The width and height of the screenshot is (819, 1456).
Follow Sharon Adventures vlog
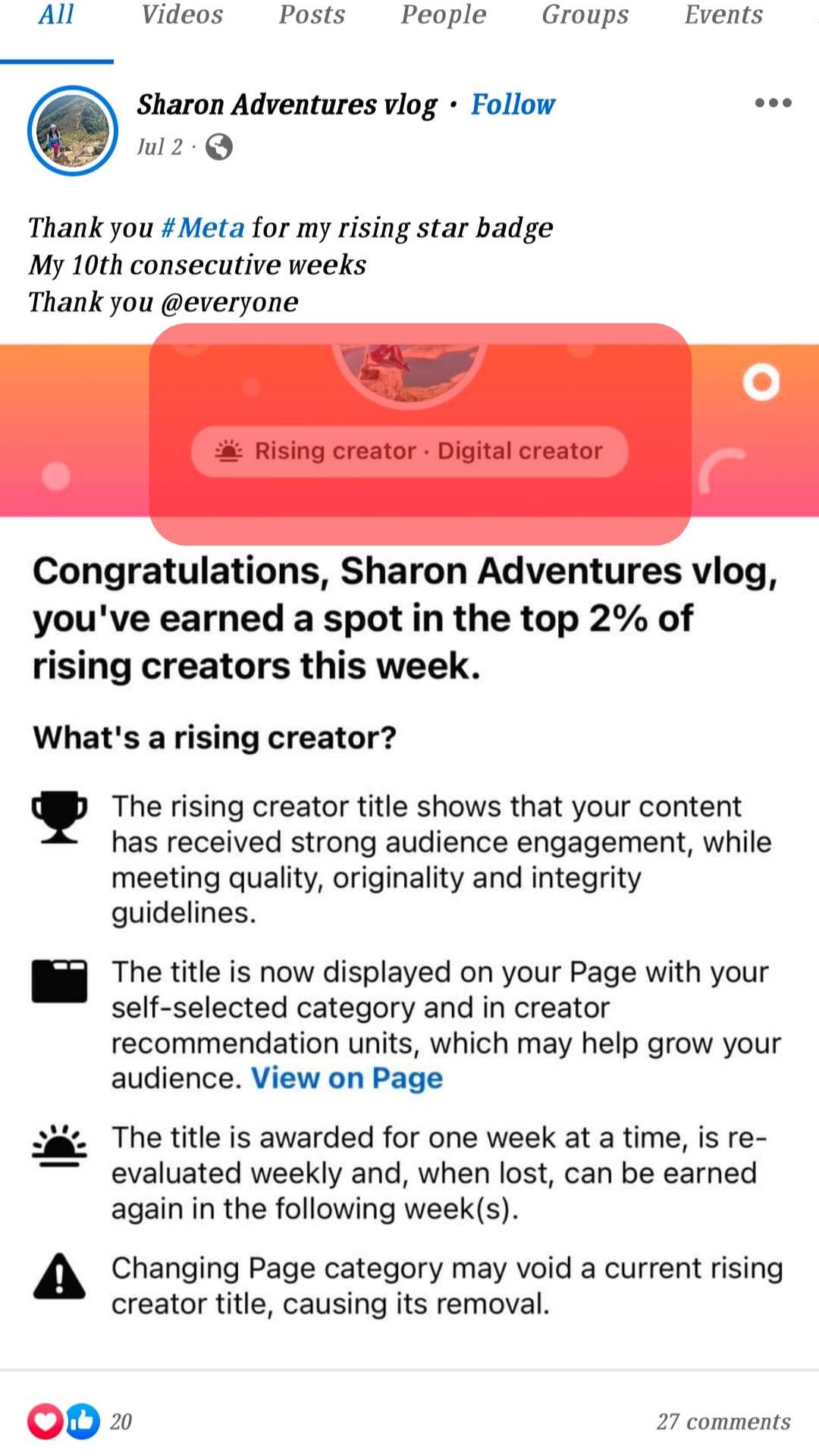[513, 104]
